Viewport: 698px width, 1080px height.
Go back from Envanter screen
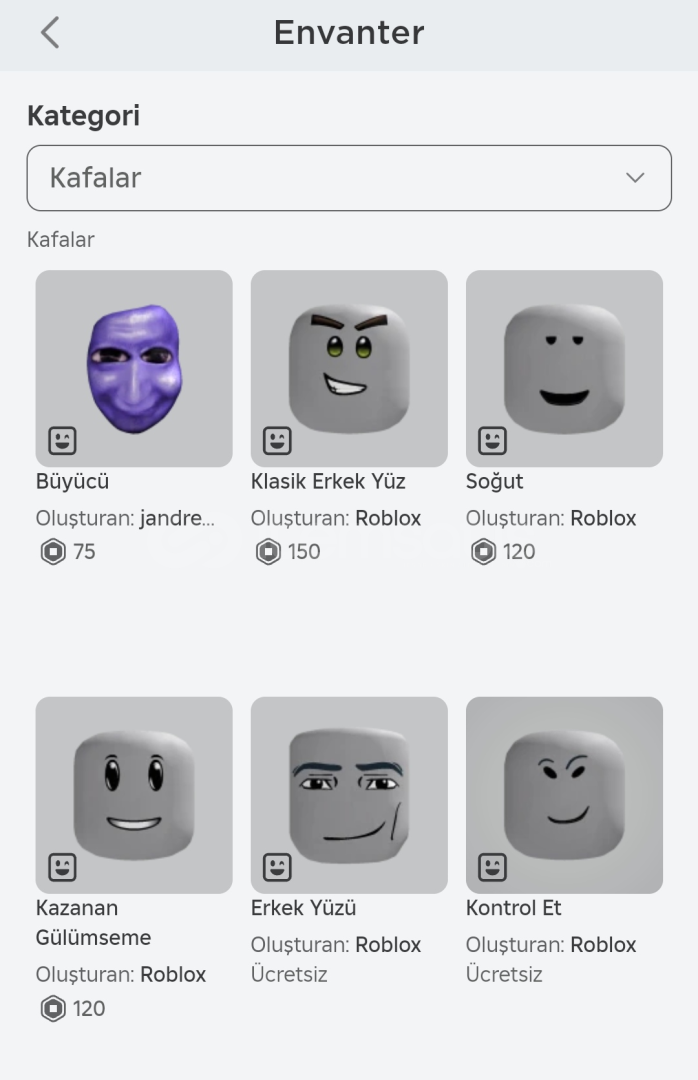click(x=50, y=33)
